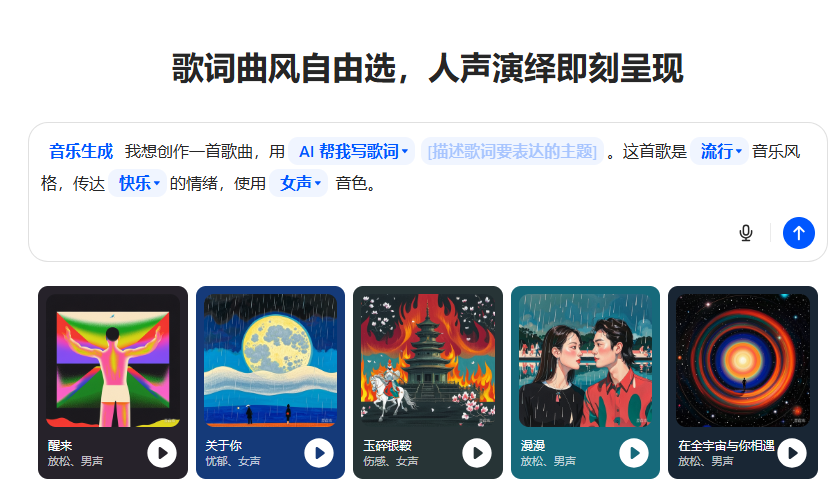Fill in the lyric theme description field
This screenshot has height=490, width=834.
[x=512, y=152]
